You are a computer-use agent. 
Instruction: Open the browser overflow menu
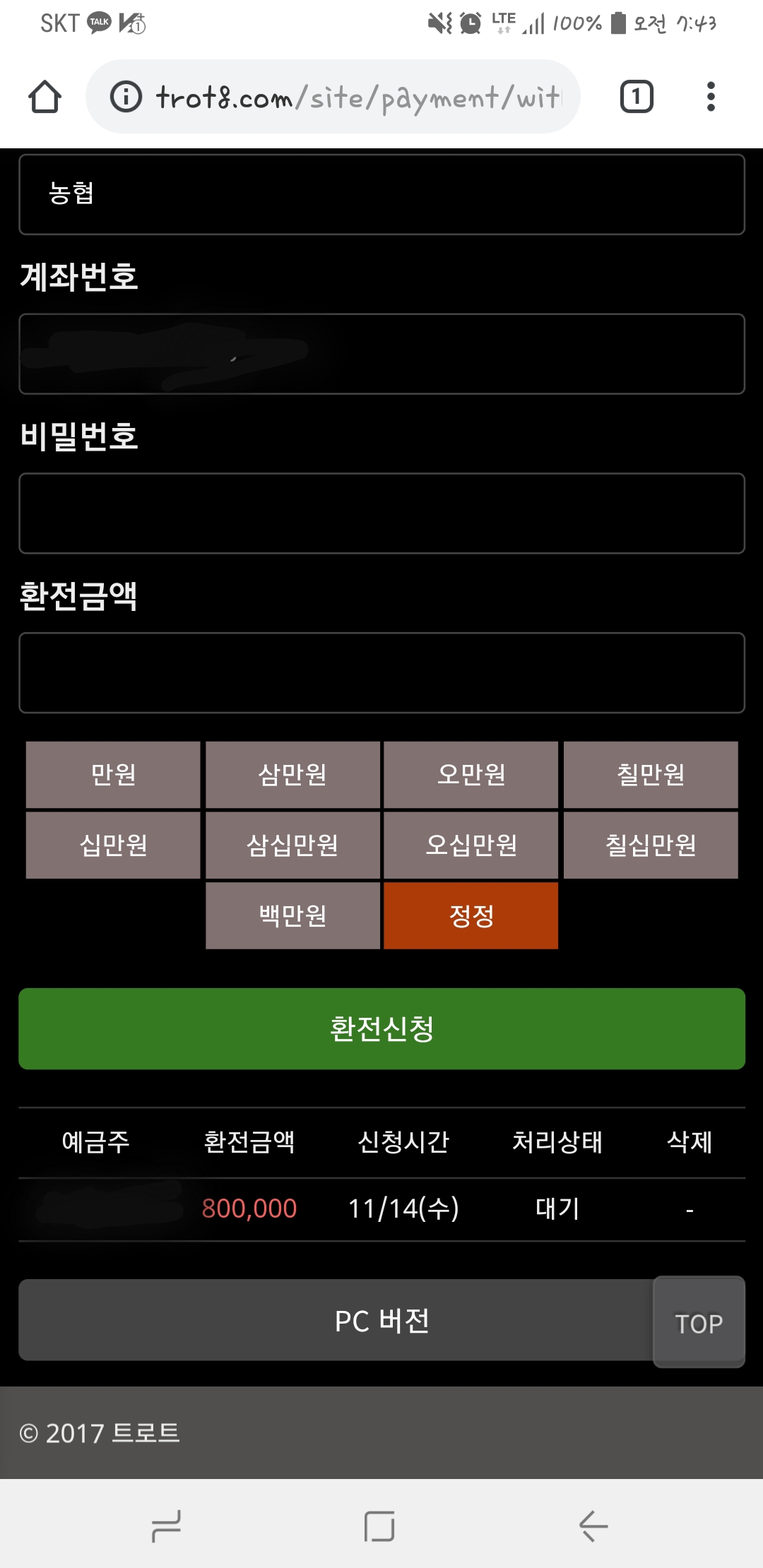click(x=711, y=97)
